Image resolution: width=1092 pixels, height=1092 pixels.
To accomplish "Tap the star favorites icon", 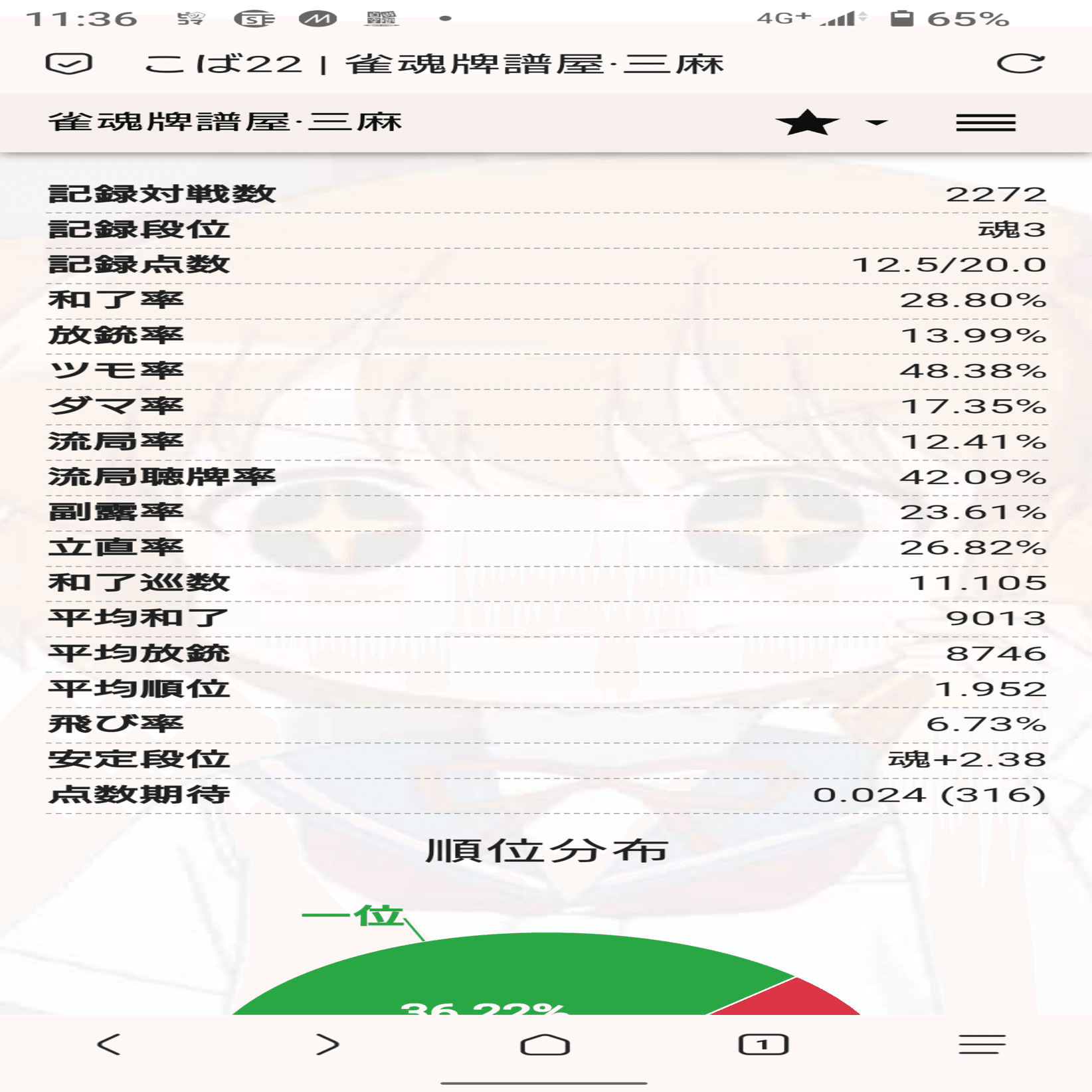I will tap(806, 123).
